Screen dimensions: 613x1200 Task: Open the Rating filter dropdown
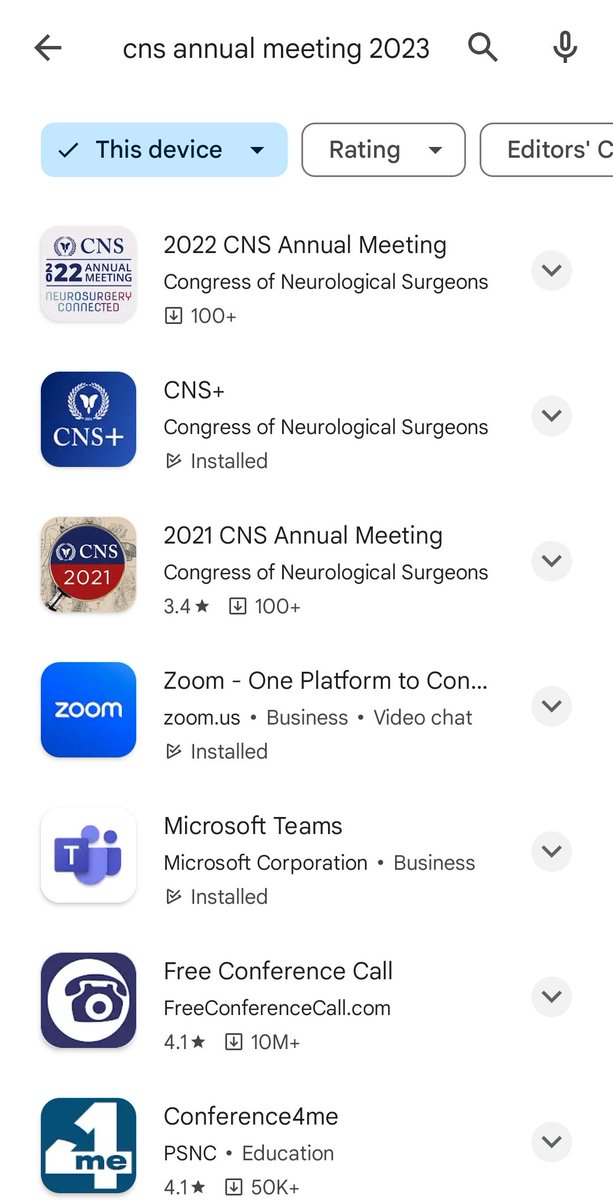tap(383, 150)
